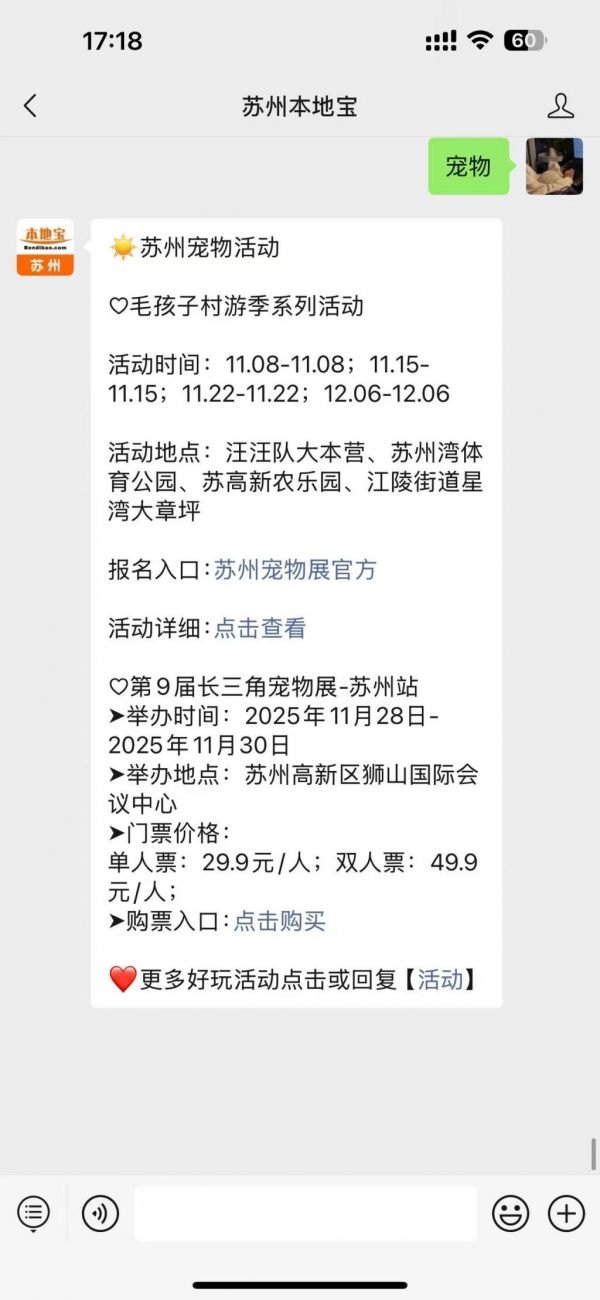Open the 苏州本地宝 avatar

[45, 247]
